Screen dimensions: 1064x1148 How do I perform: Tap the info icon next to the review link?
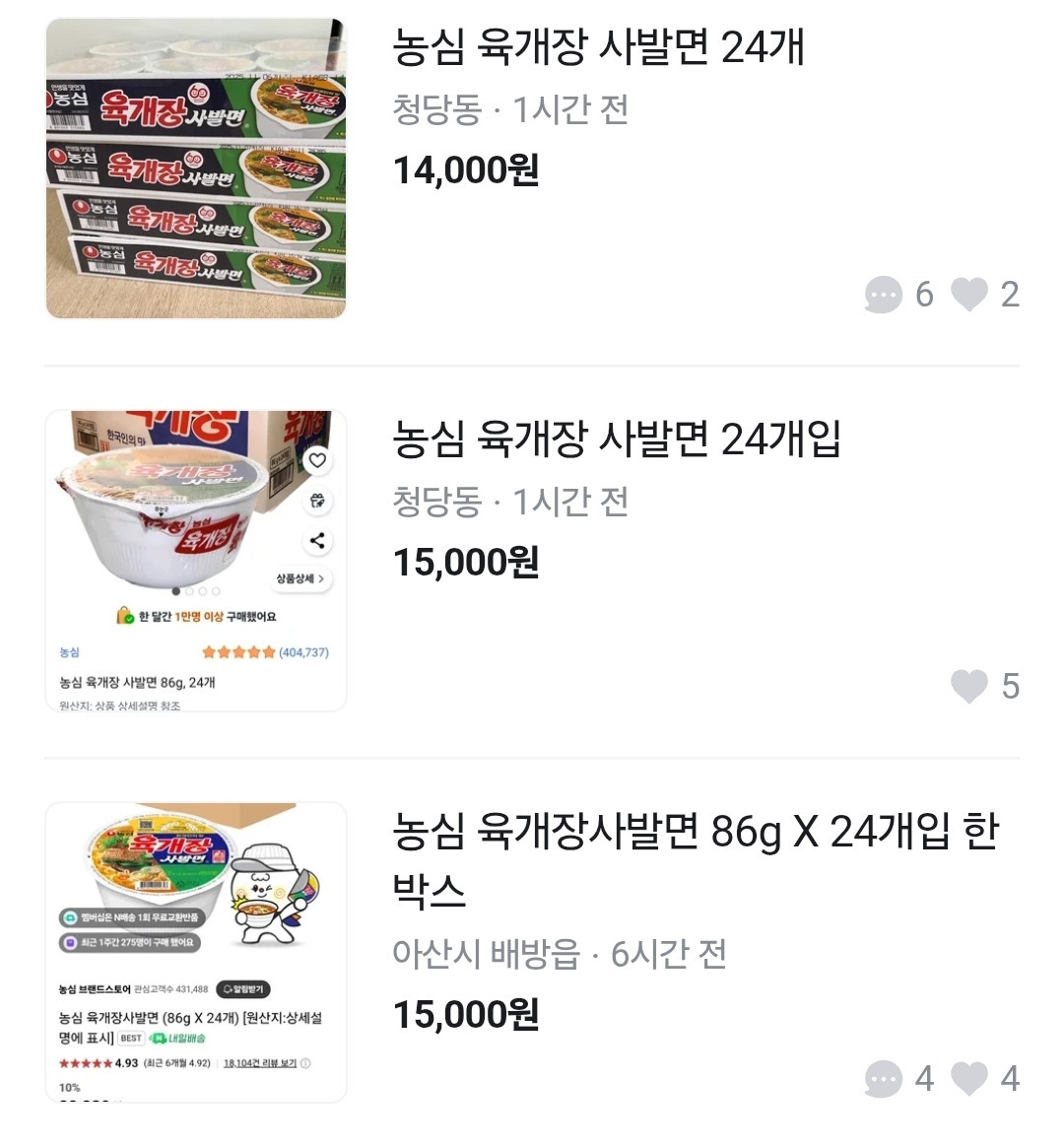305,1063
